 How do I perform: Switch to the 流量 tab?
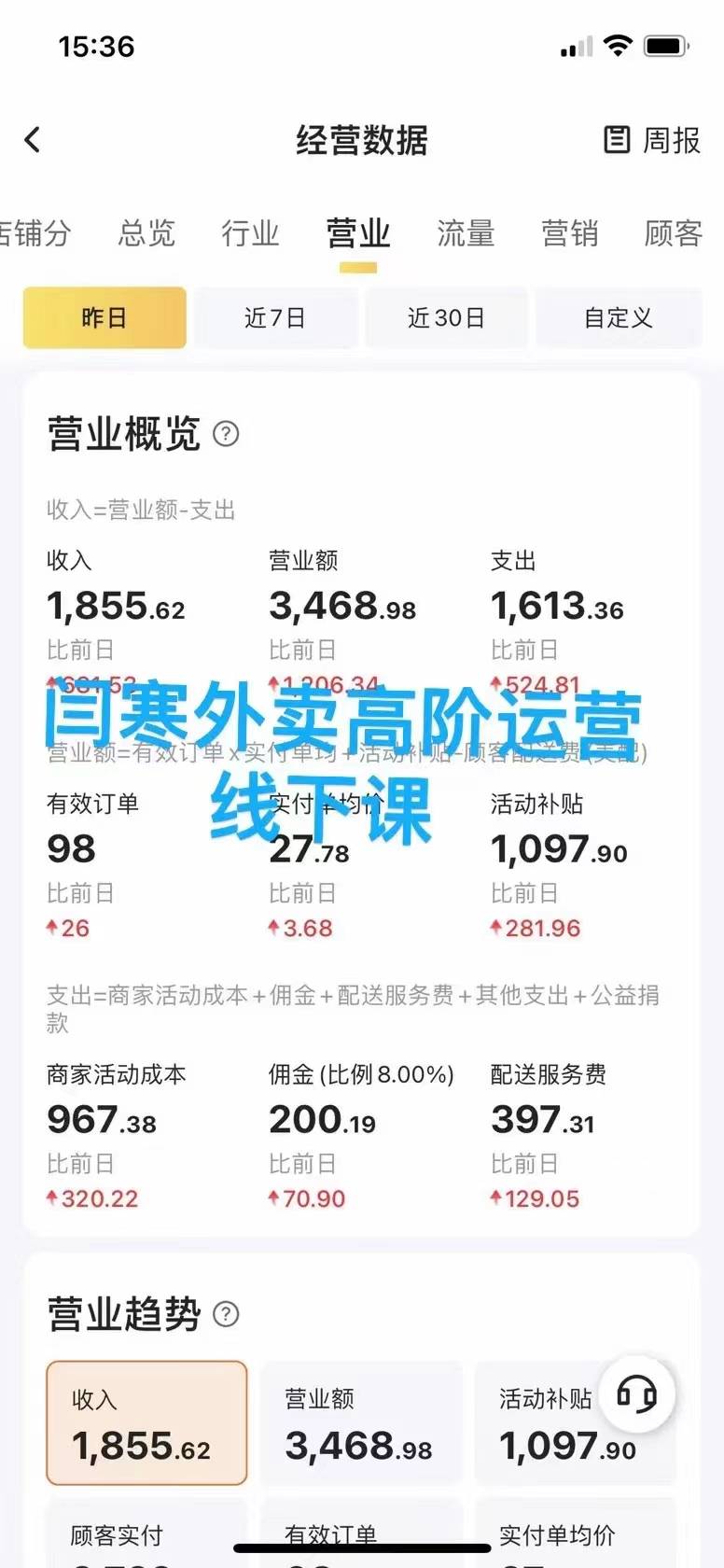click(464, 234)
